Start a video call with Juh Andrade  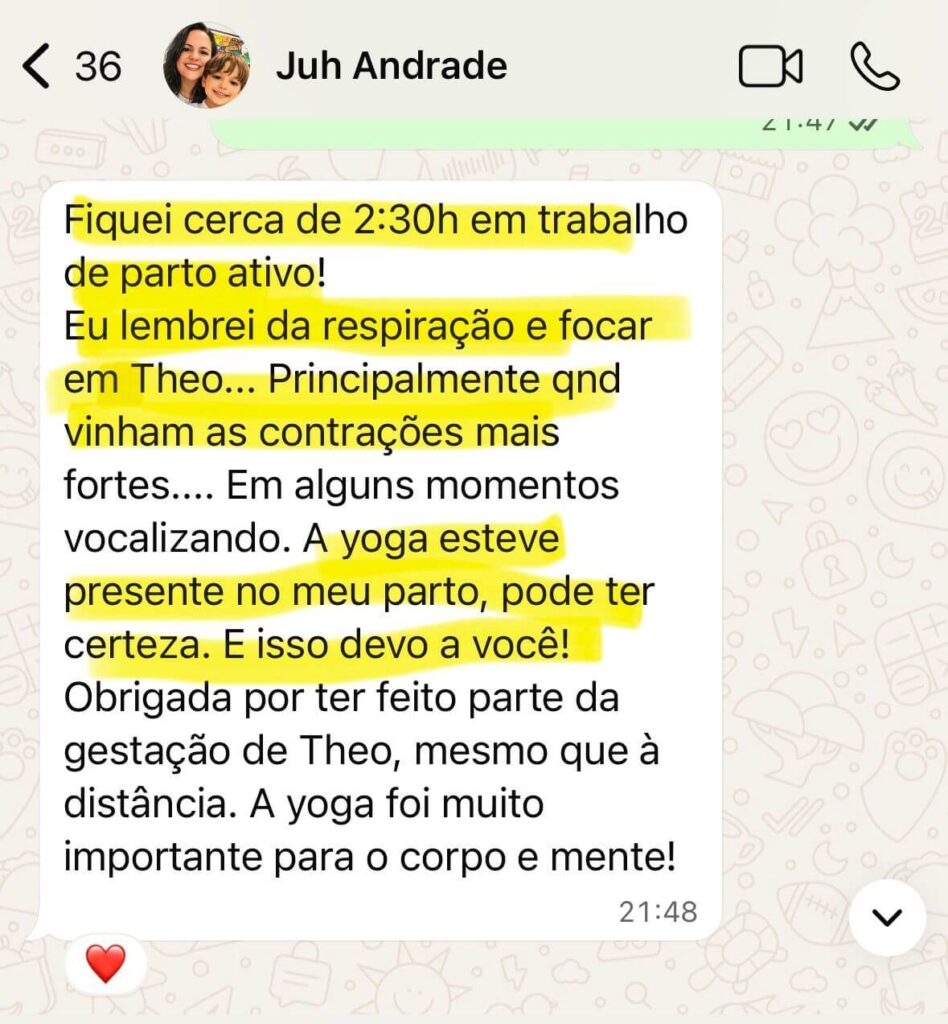[770, 67]
